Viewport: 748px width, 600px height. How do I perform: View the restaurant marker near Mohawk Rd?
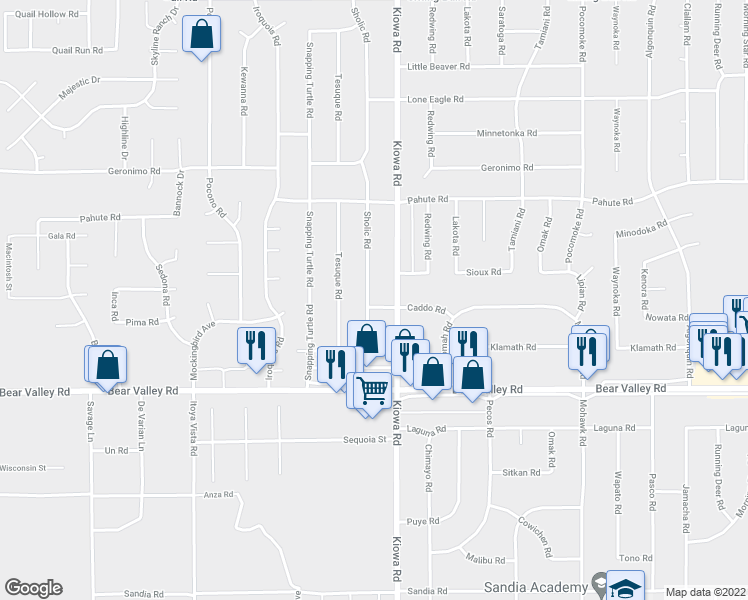point(586,351)
